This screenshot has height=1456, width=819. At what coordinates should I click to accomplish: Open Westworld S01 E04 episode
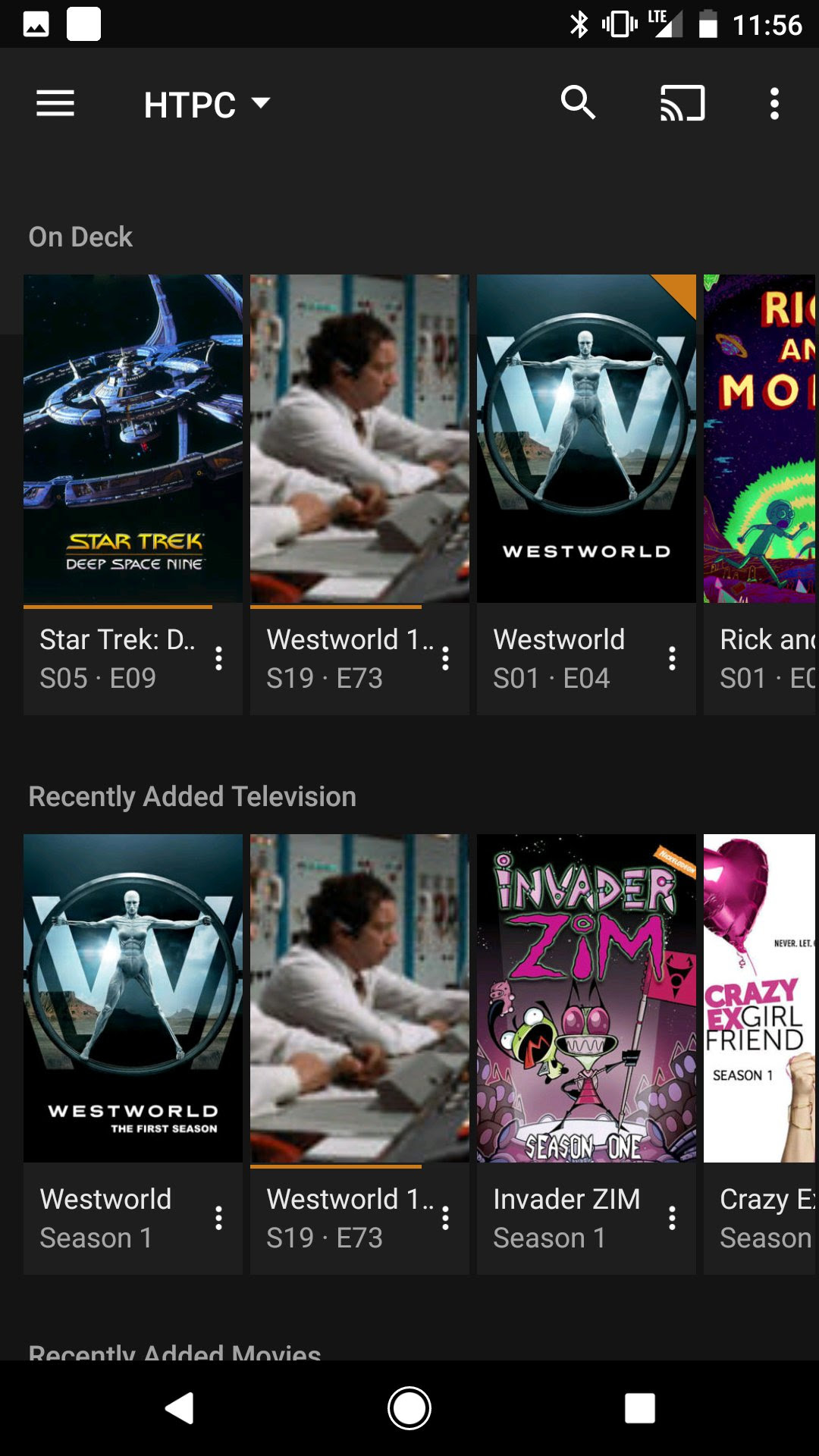586,440
